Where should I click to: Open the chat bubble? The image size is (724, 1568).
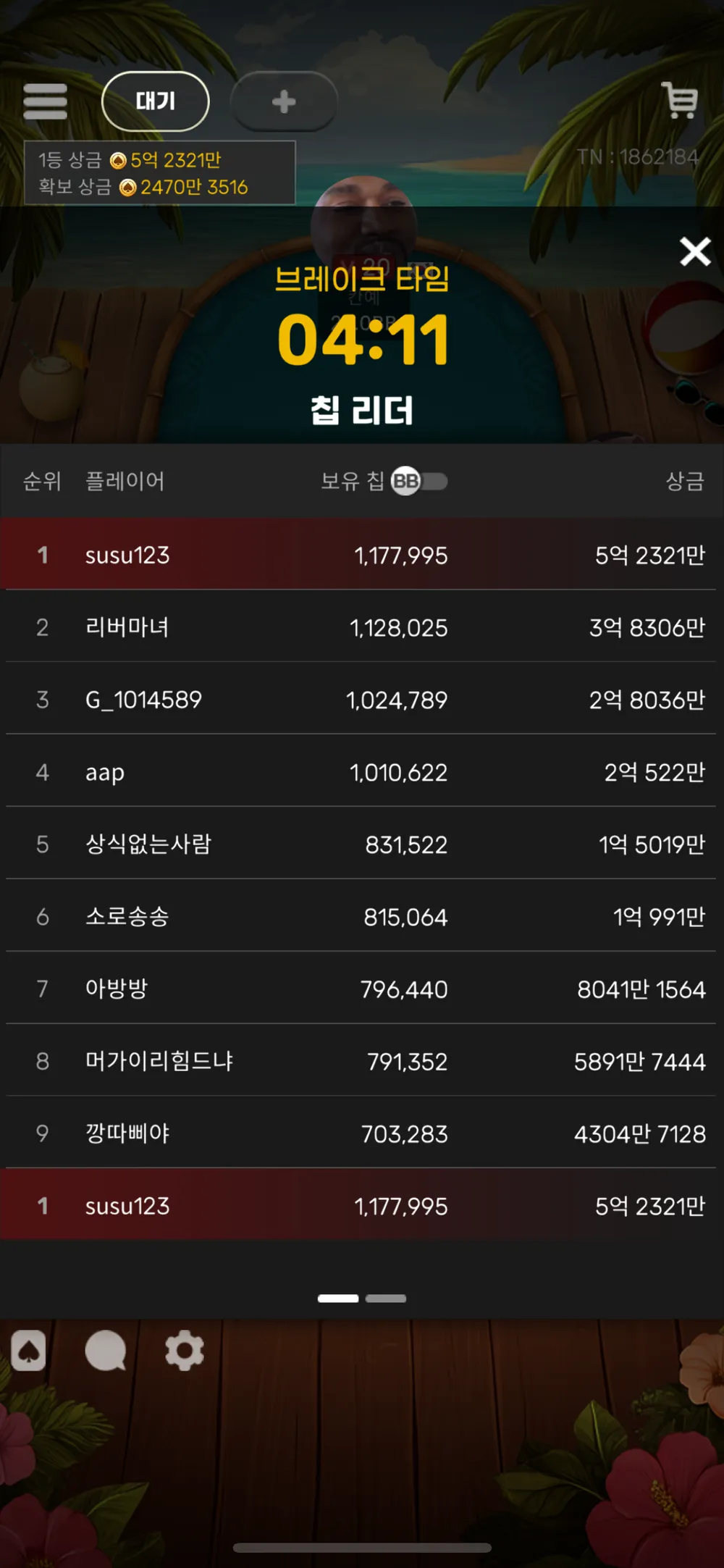pos(106,1351)
